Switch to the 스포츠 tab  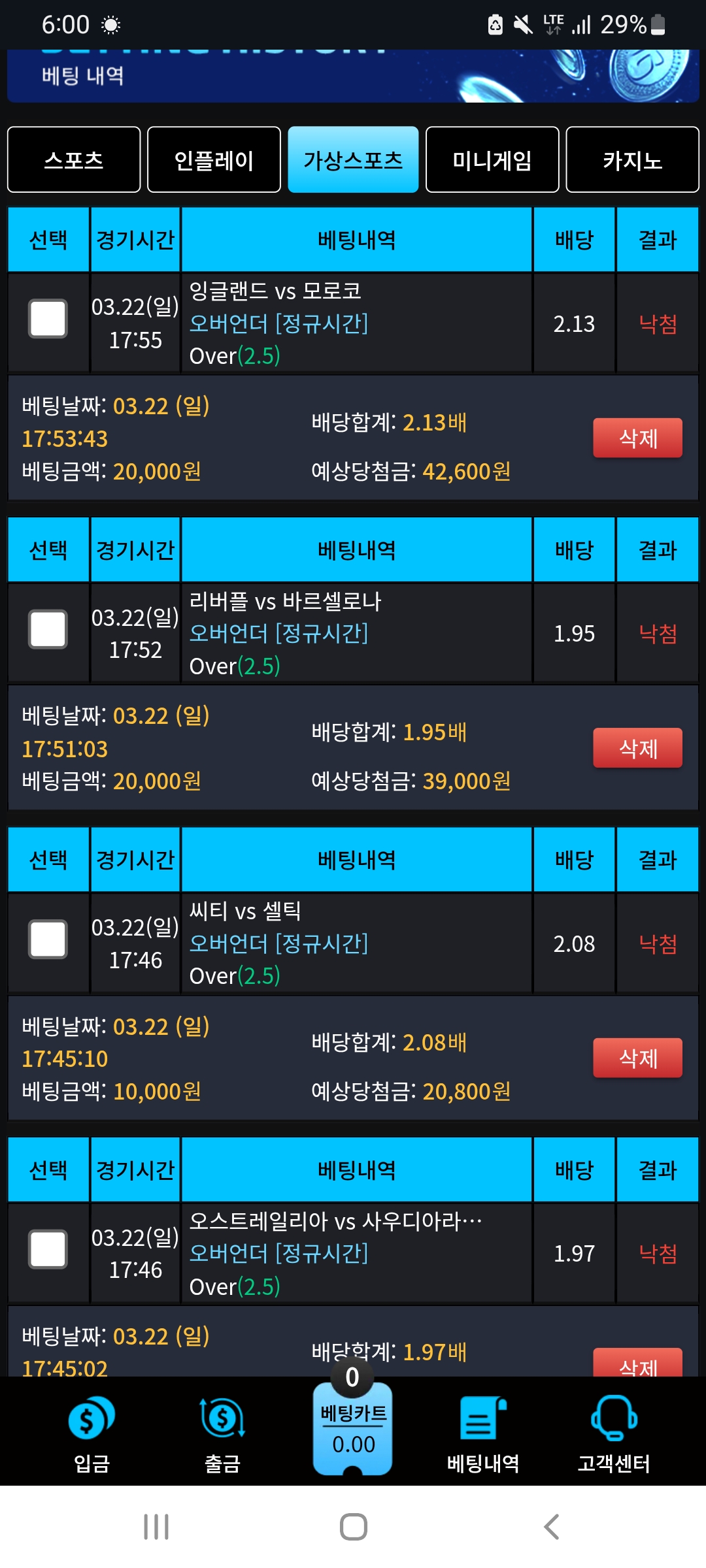pyautogui.click(x=74, y=160)
